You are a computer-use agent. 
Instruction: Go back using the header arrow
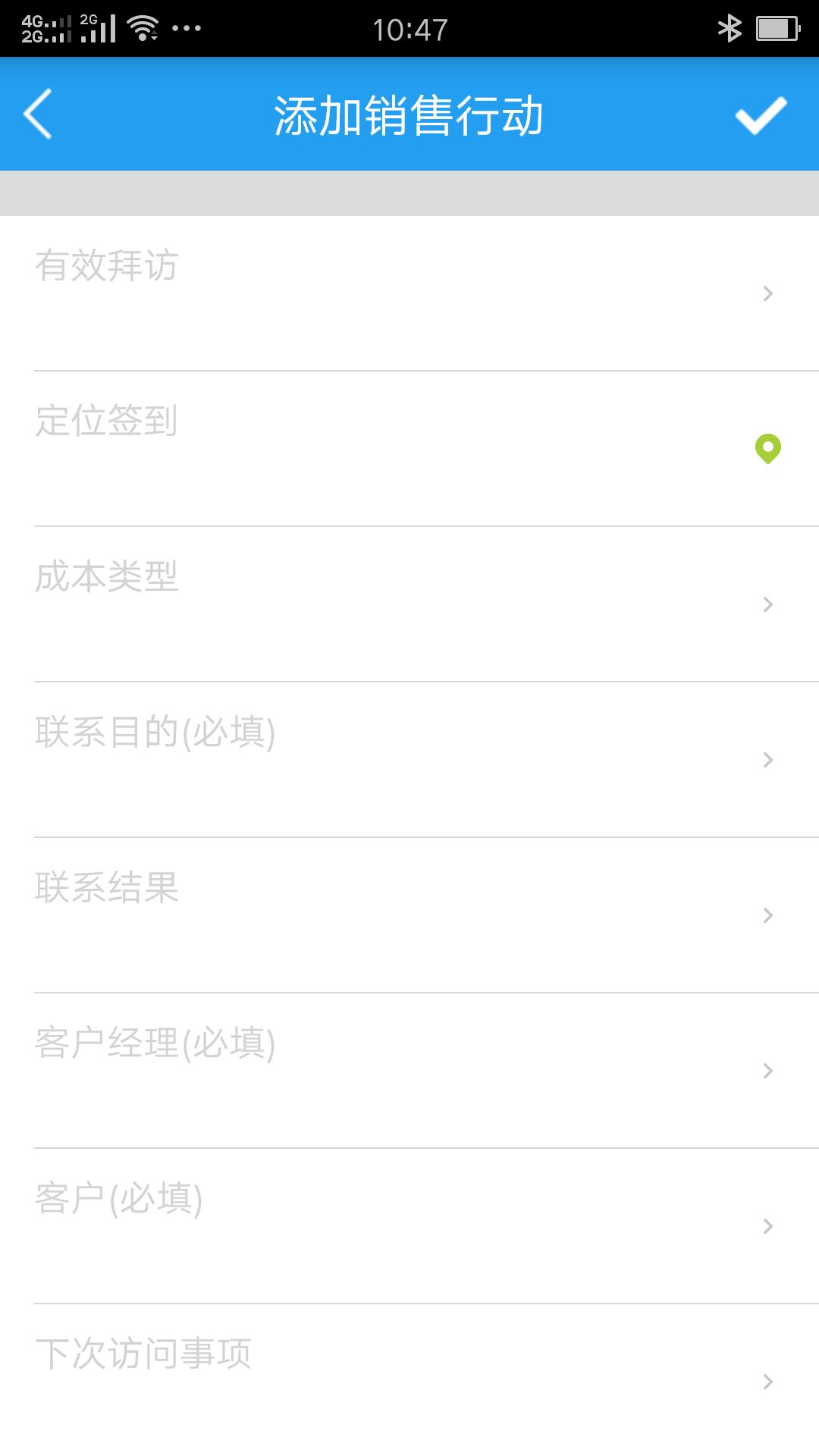38,114
